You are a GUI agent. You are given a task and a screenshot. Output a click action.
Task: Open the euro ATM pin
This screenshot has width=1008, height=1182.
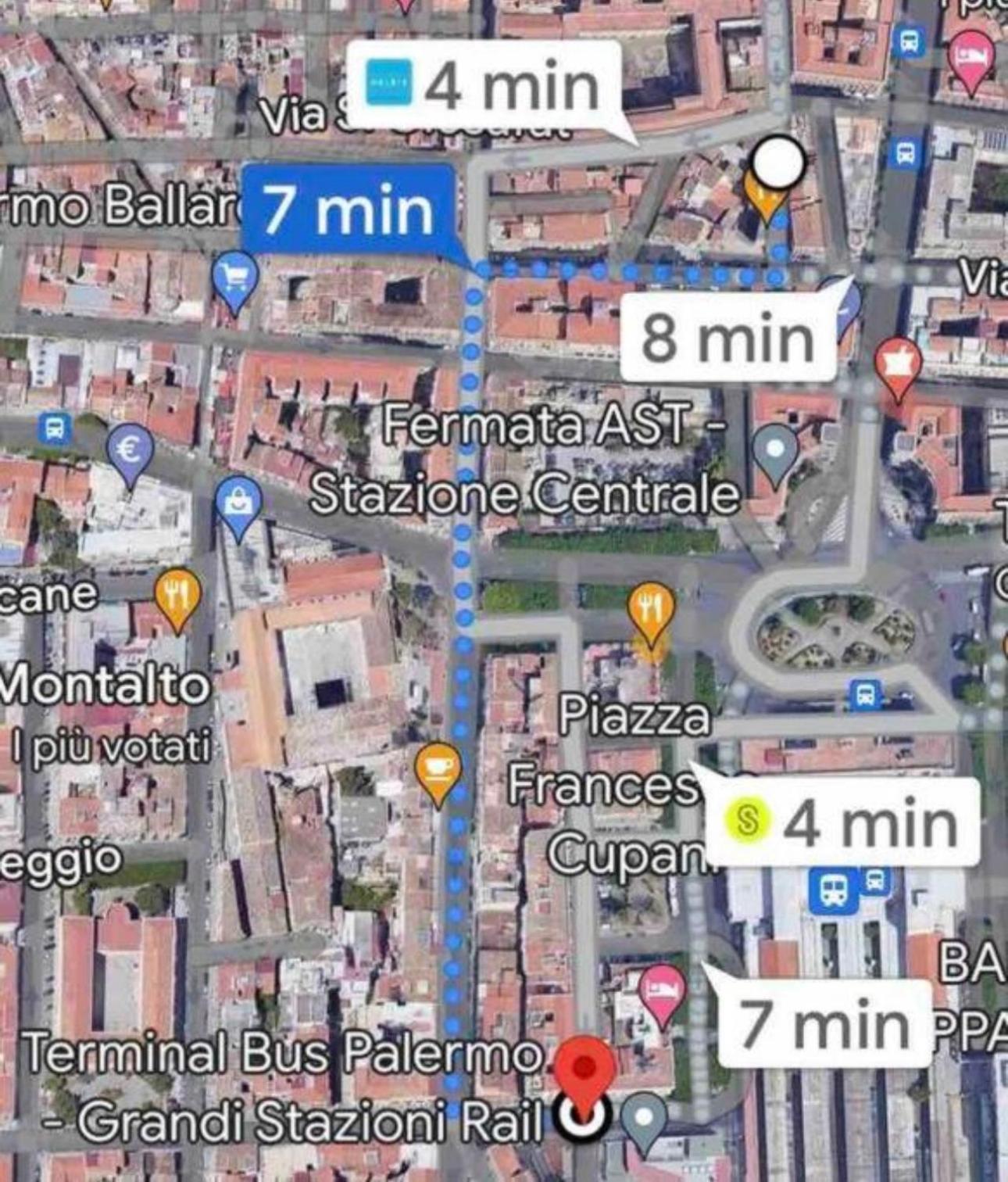pyautogui.click(x=130, y=449)
